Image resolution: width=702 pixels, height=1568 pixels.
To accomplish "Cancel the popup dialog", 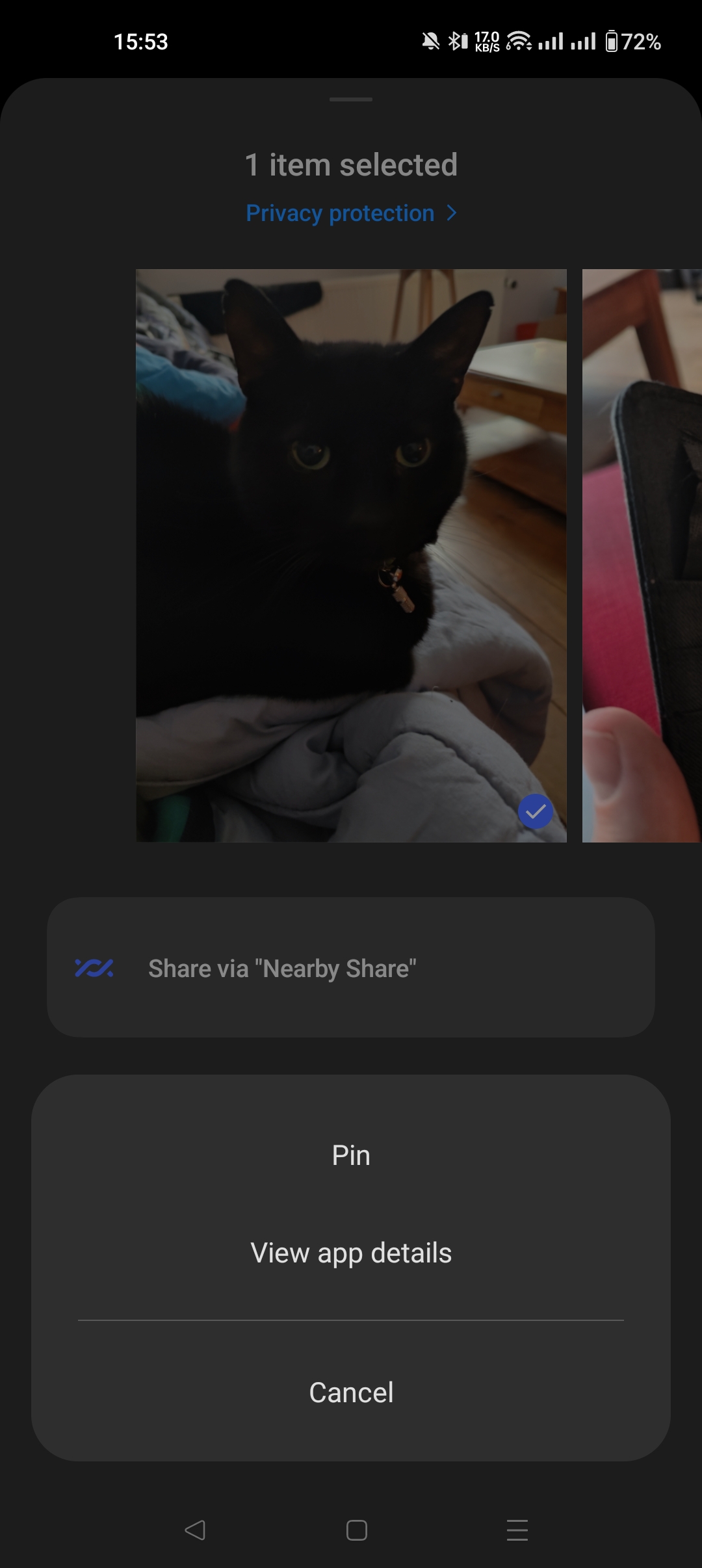I will click(x=351, y=1392).
